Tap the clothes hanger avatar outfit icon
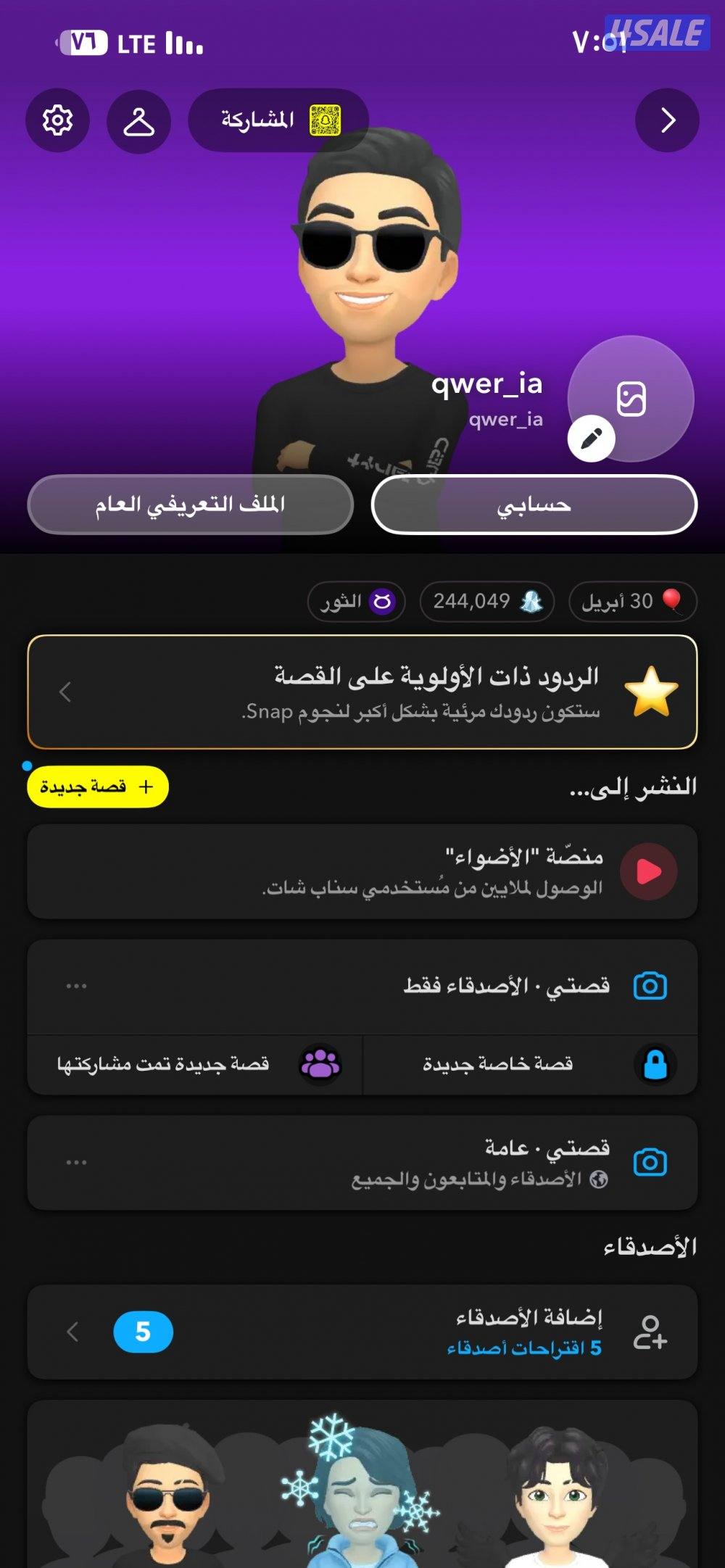Screen dimensions: 725x1568 (x=138, y=121)
